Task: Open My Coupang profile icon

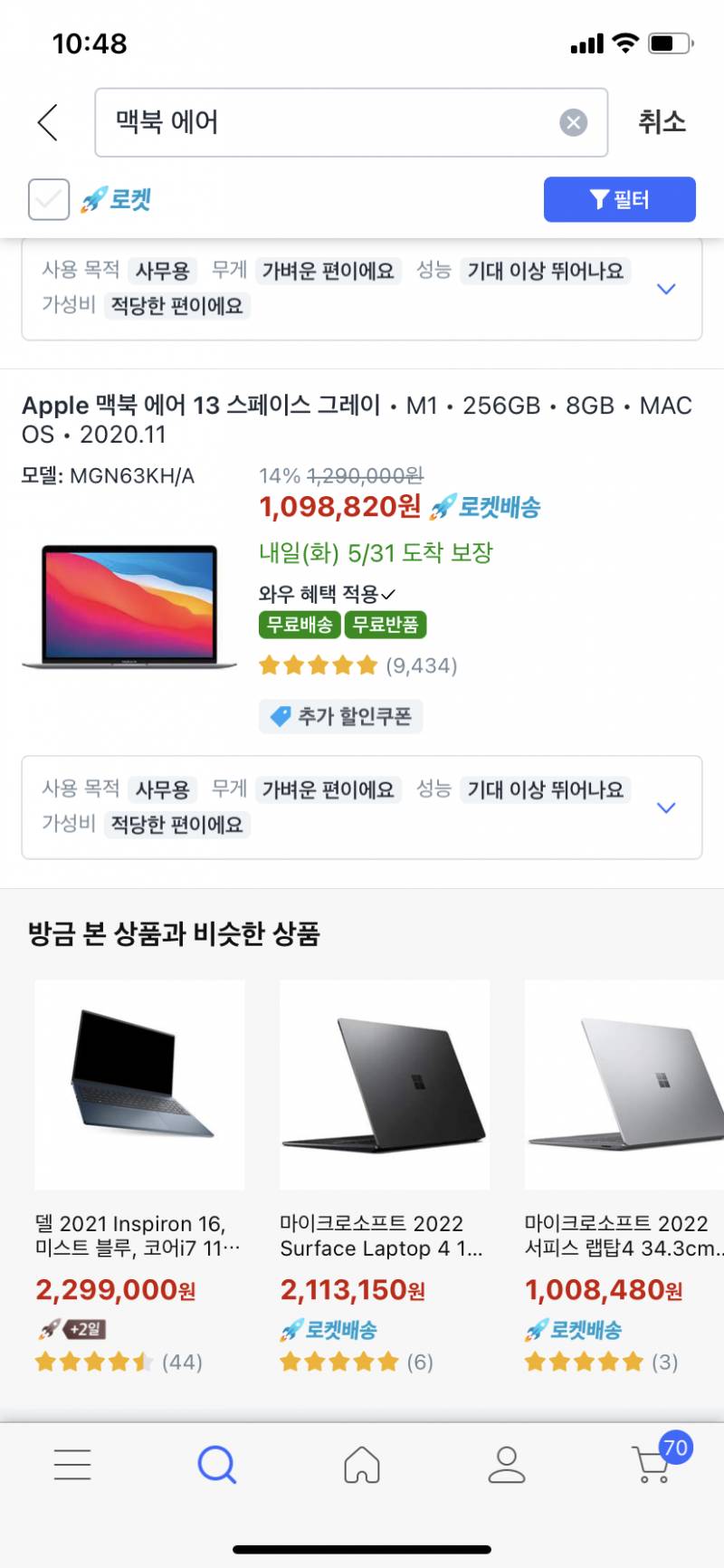Action: 507,1464
